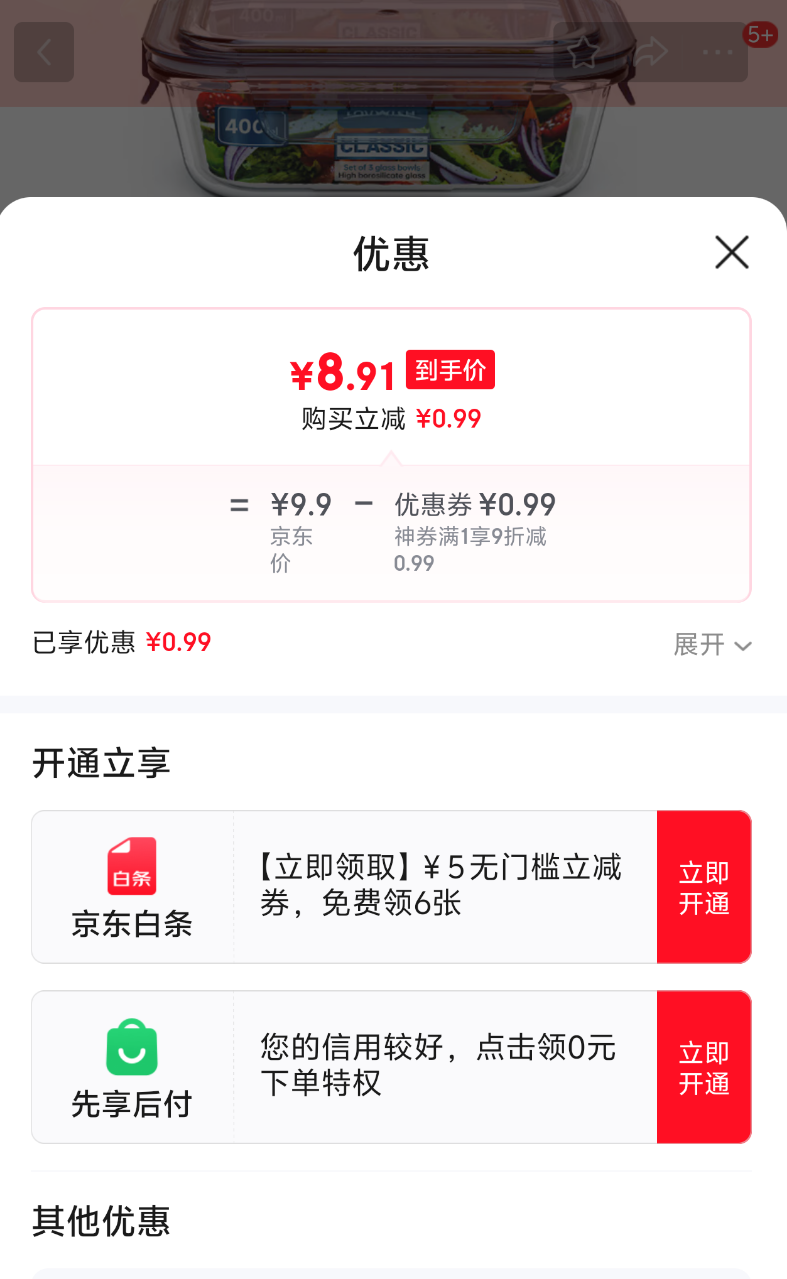Open the 京东白条 ¥5 coupon card

pyautogui.click(x=344, y=887)
